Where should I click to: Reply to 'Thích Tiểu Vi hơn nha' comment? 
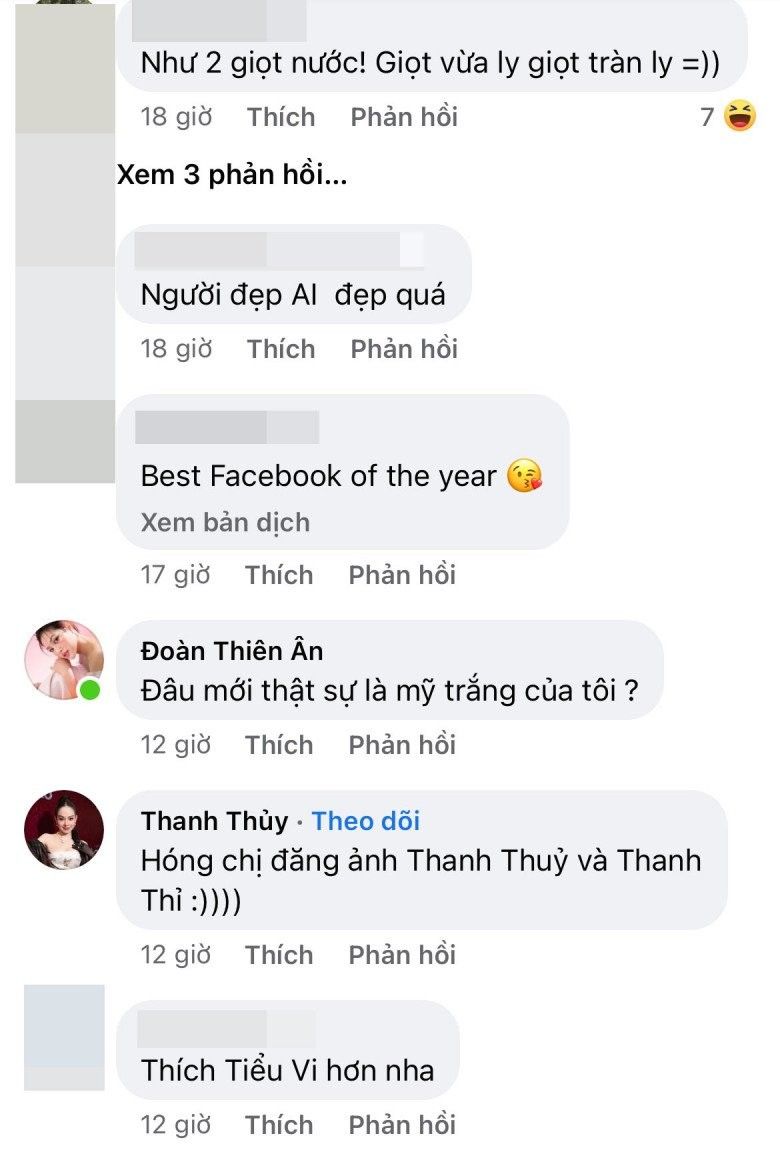(401, 1125)
